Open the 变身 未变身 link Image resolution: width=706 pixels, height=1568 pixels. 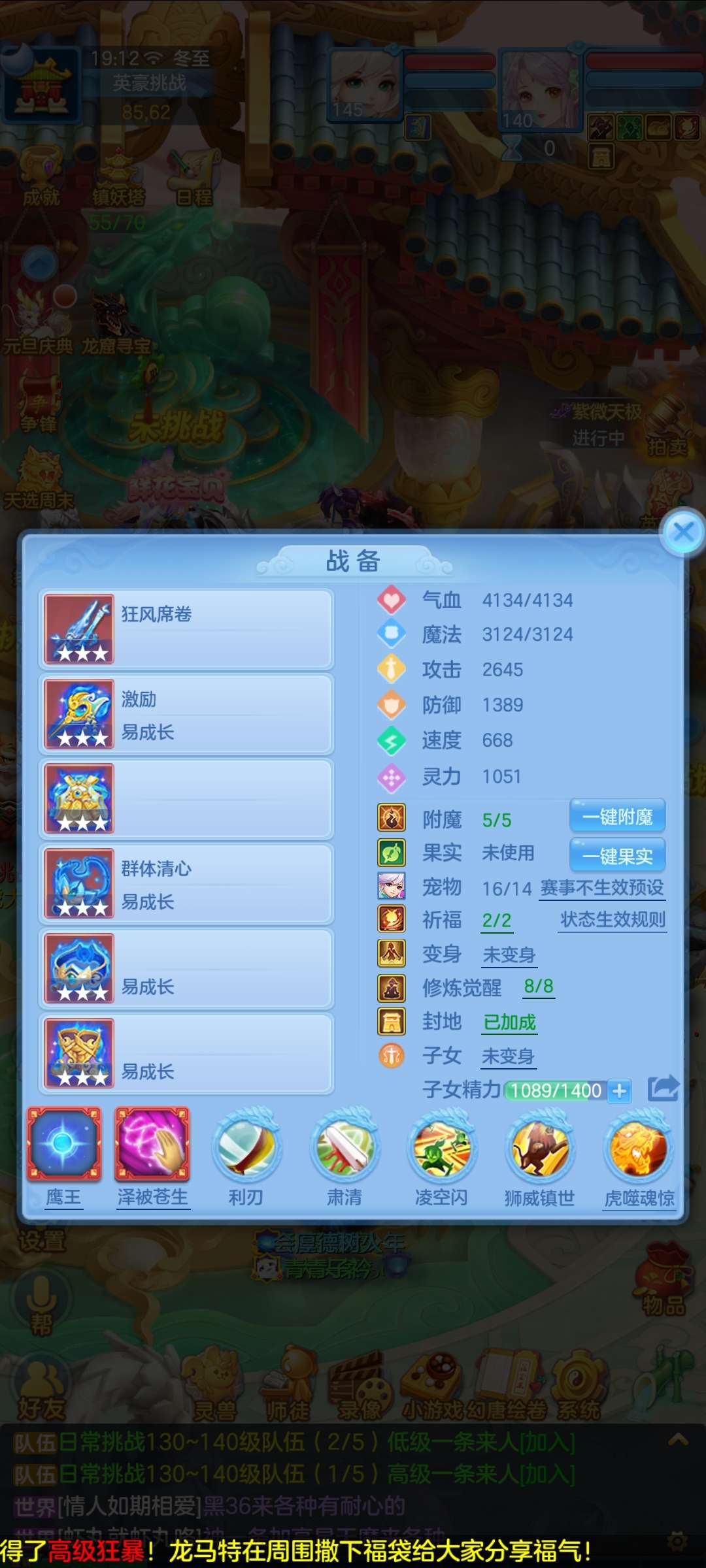click(509, 955)
